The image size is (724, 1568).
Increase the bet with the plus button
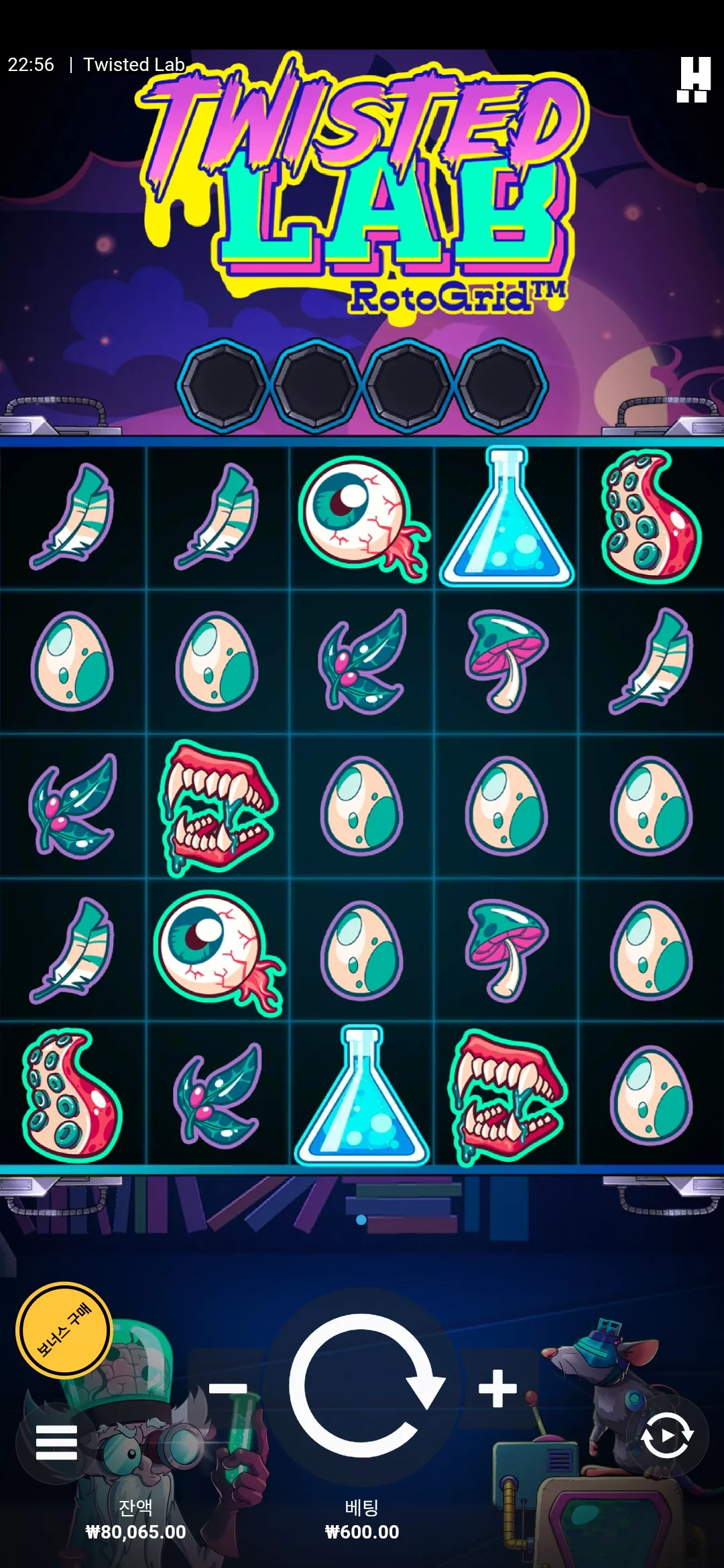coord(497,1388)
